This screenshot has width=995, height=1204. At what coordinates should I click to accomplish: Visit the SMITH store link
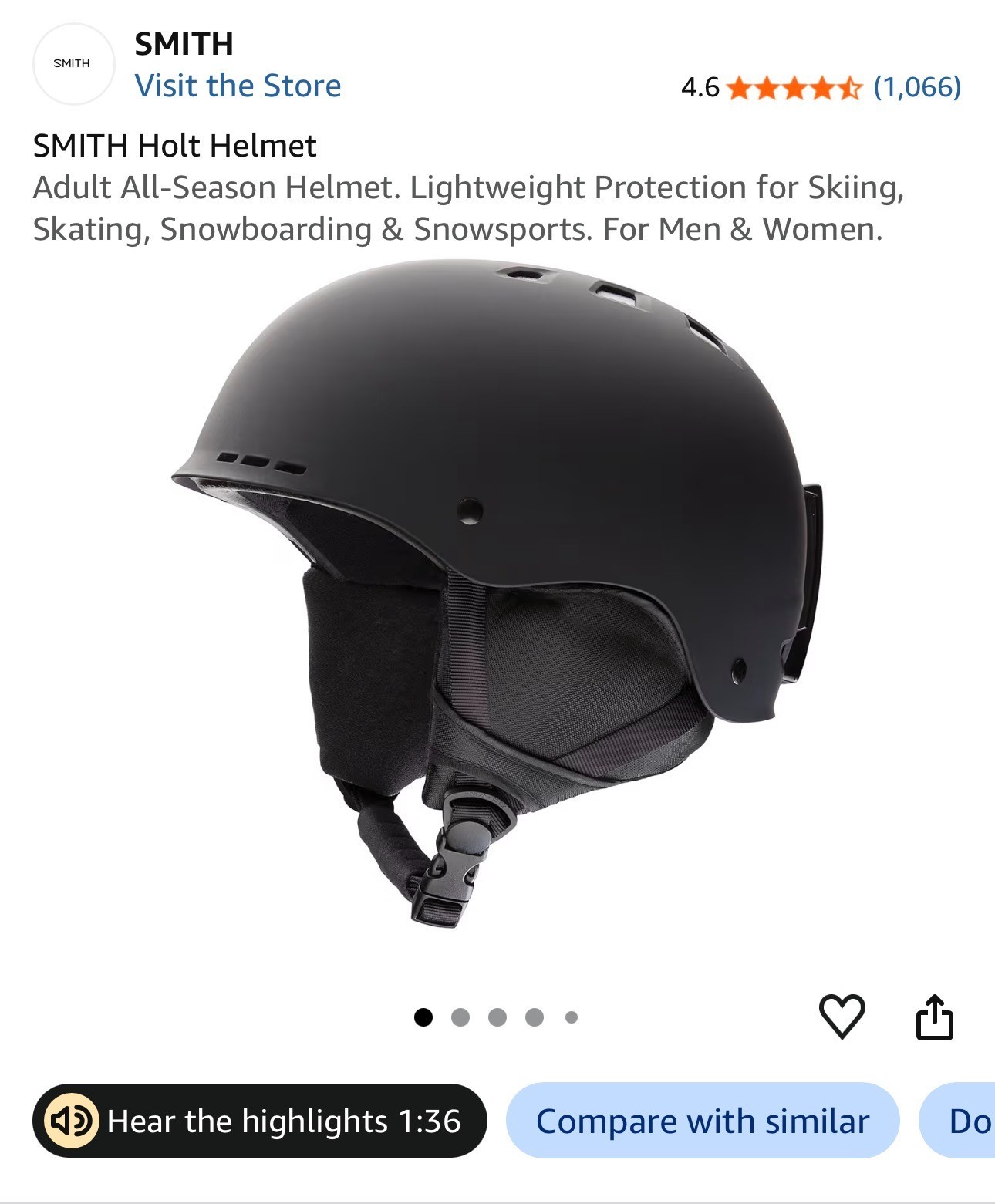tap(238, 86)
